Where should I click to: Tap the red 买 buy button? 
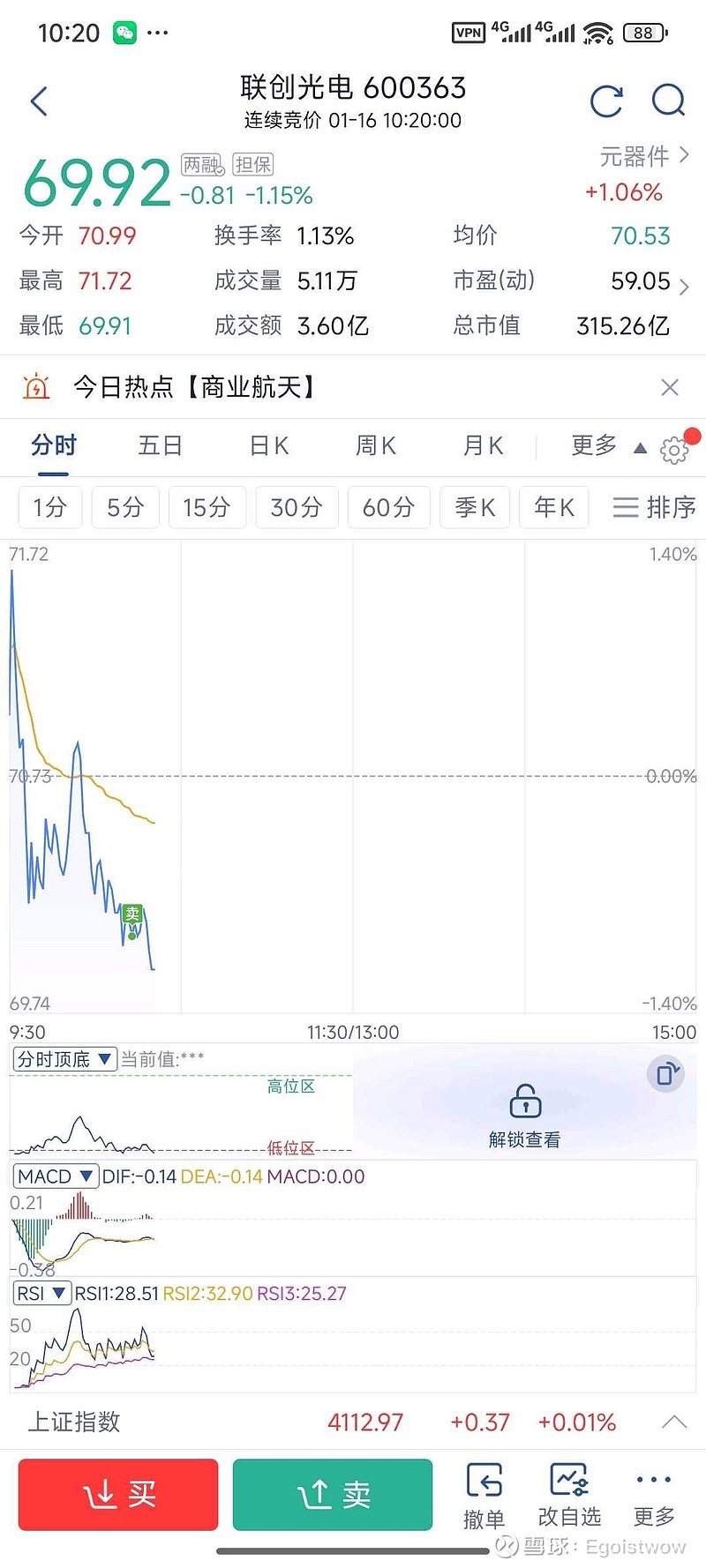(x=117, y=1494)
